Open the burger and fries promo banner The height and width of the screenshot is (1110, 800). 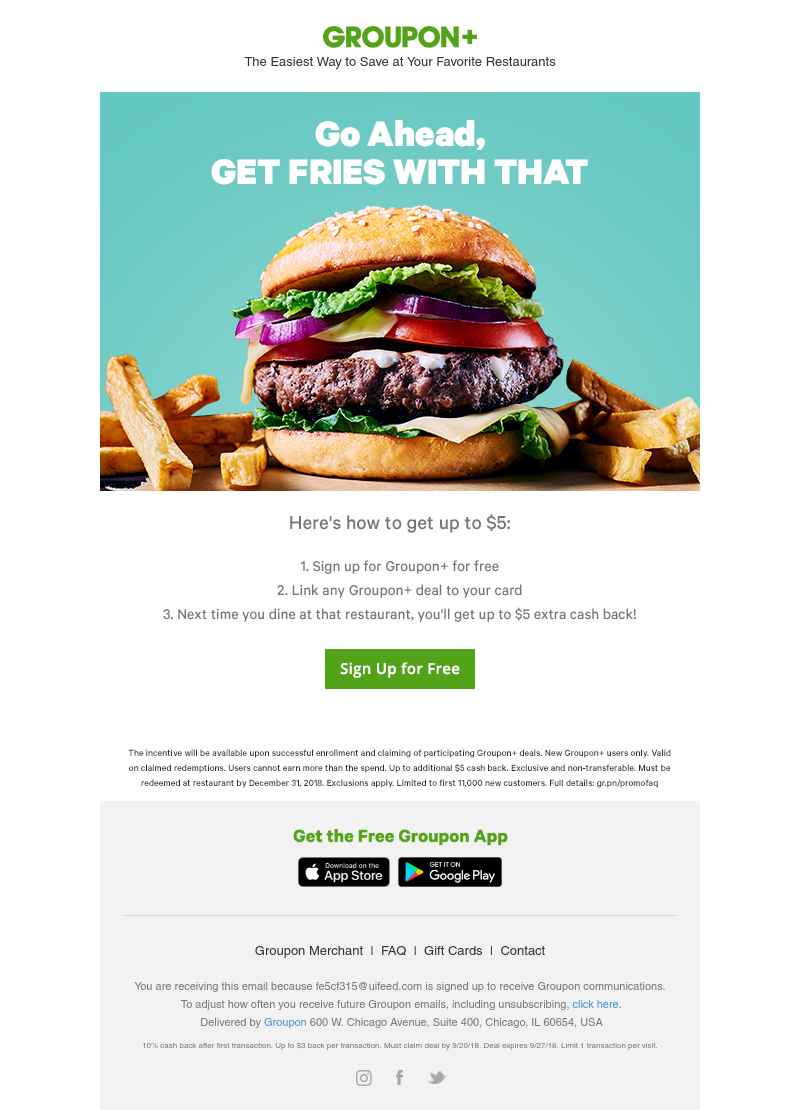point(399,291)
